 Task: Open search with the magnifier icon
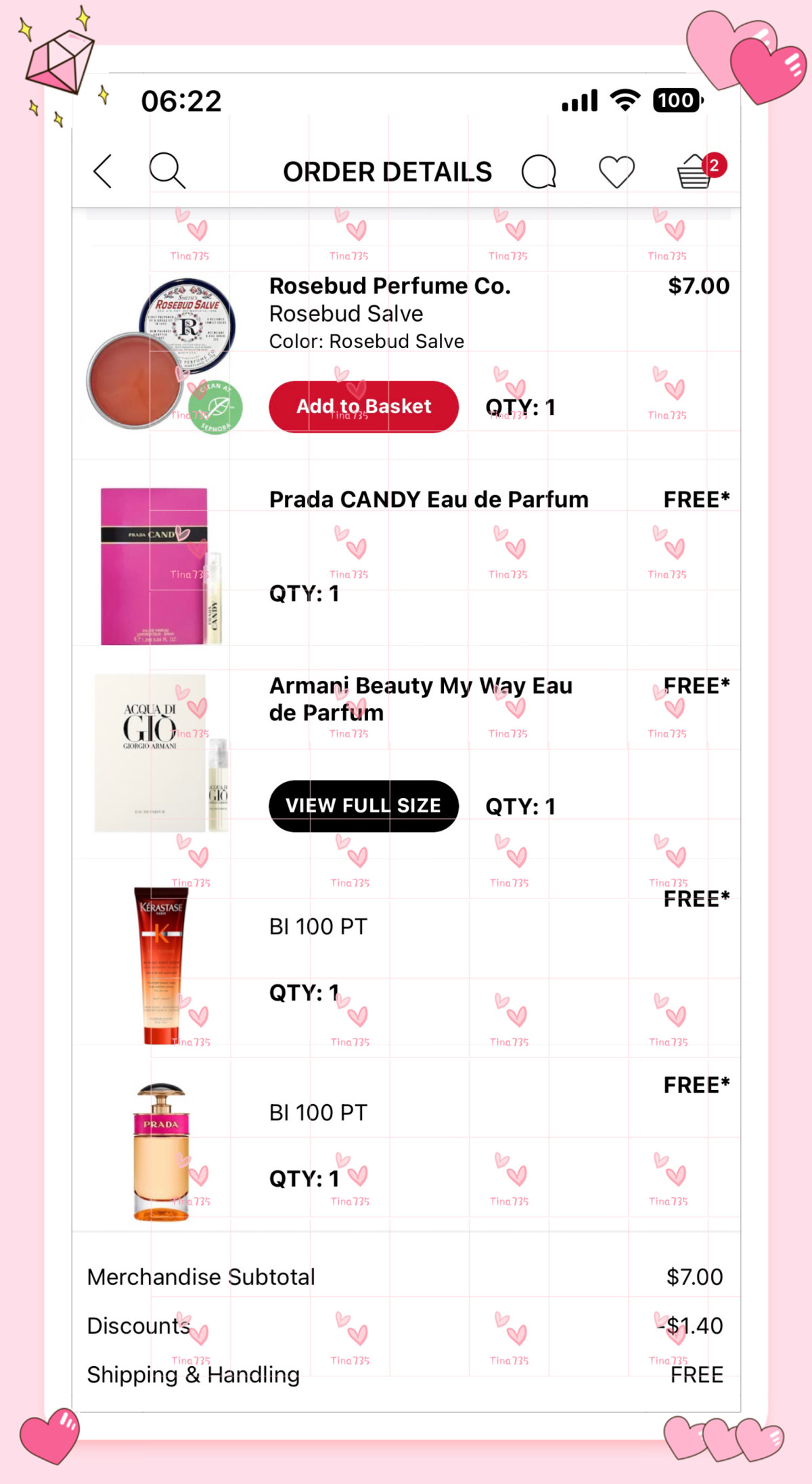(166, 170)
